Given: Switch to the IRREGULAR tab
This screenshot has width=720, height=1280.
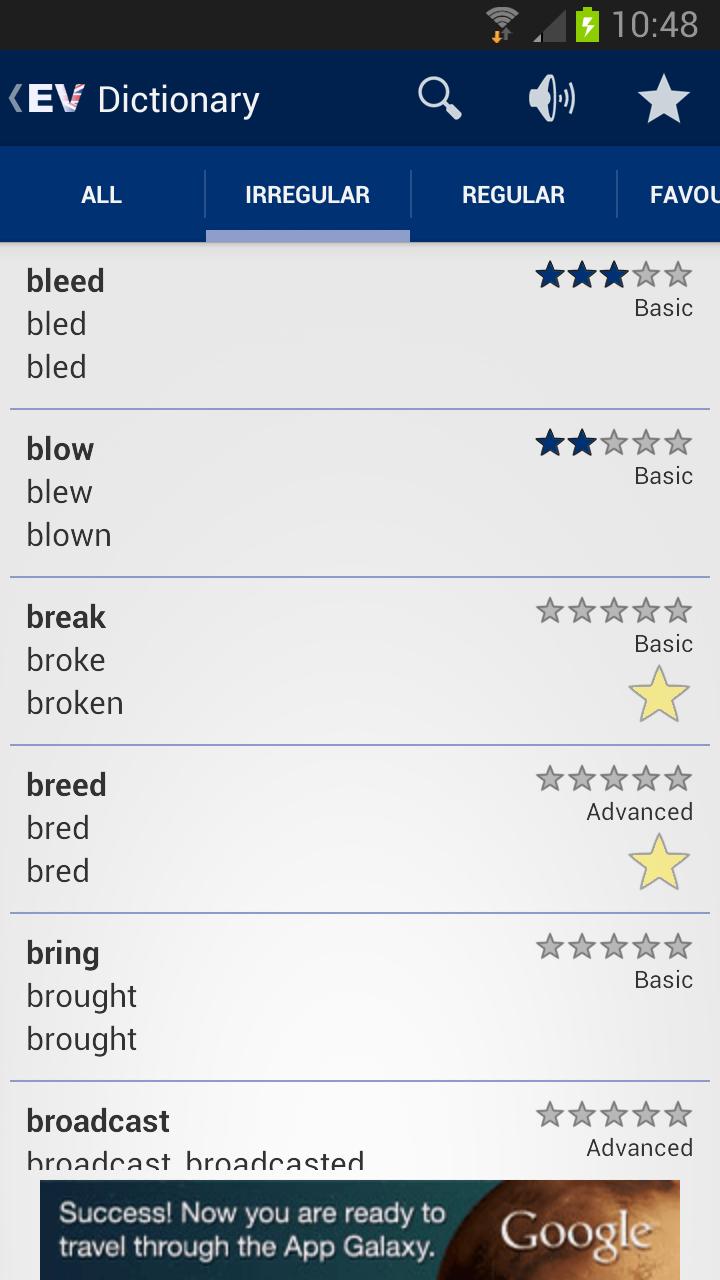Looking at the screenshot, I should tap(307, 195).
